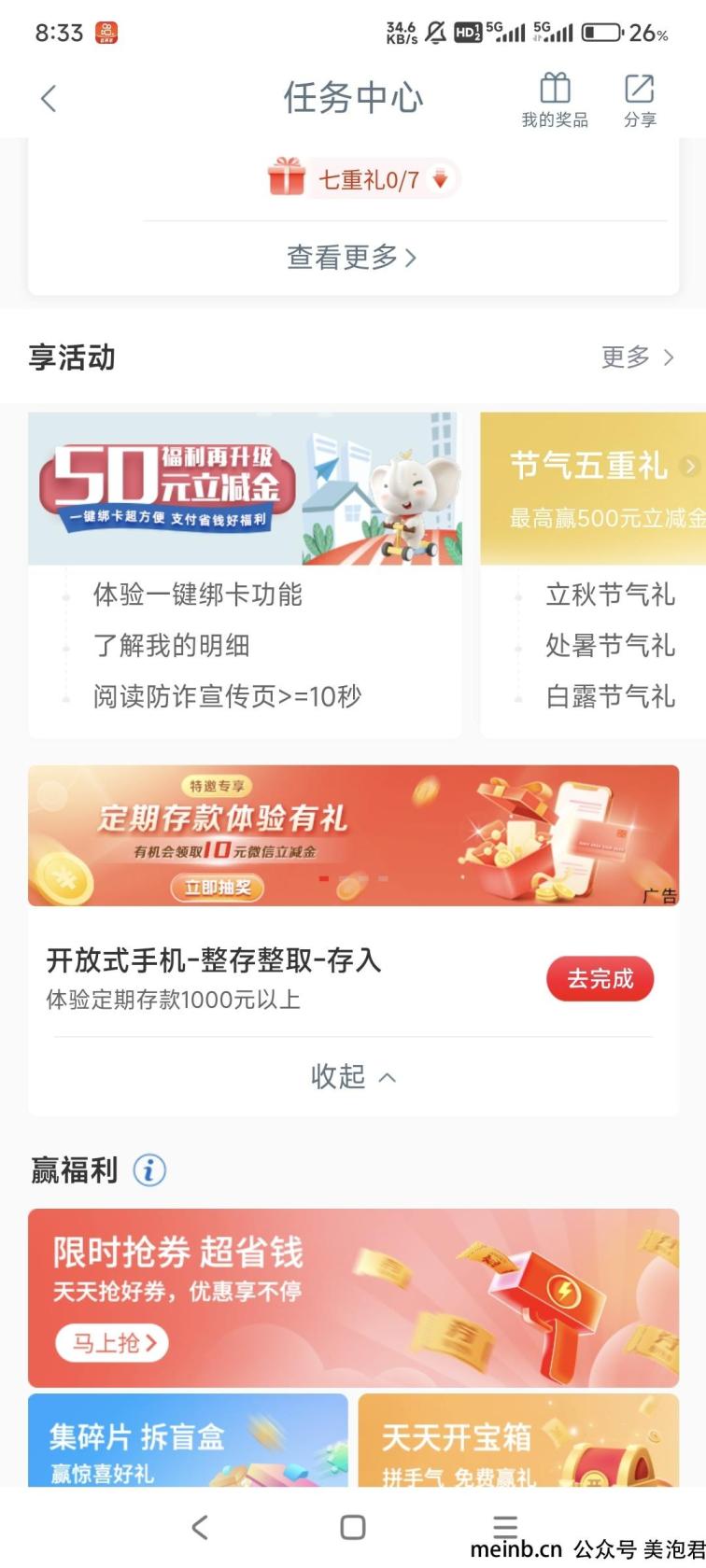This screenshot has height=1568, width=706.
Task: View info icon next to 赢福利
Action: coord(149,1169)
